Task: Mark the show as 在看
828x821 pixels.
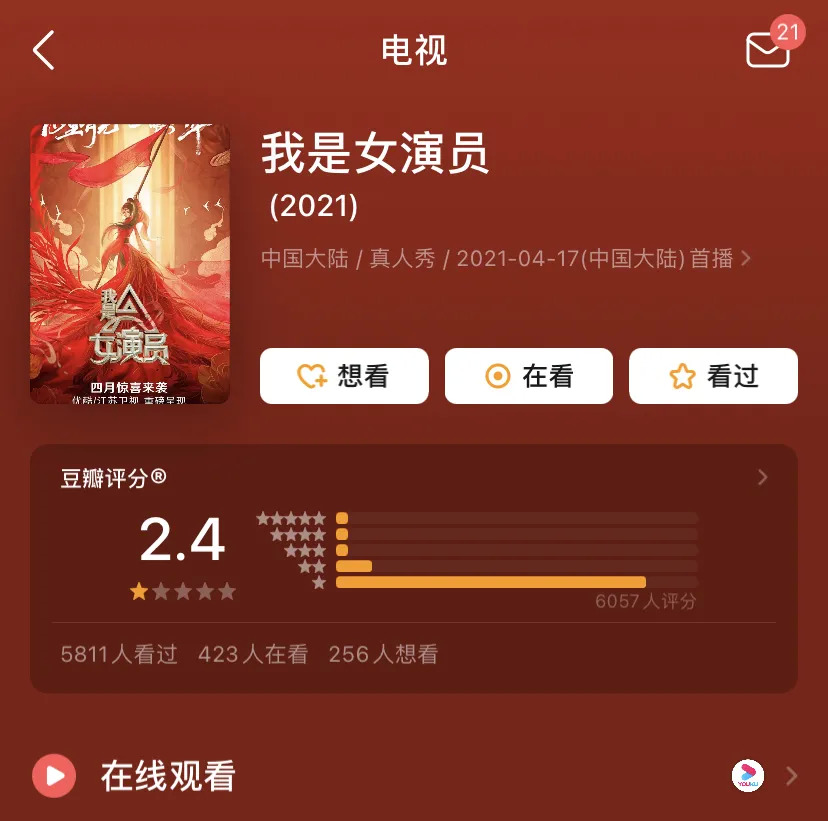Action: coord(528,376)
